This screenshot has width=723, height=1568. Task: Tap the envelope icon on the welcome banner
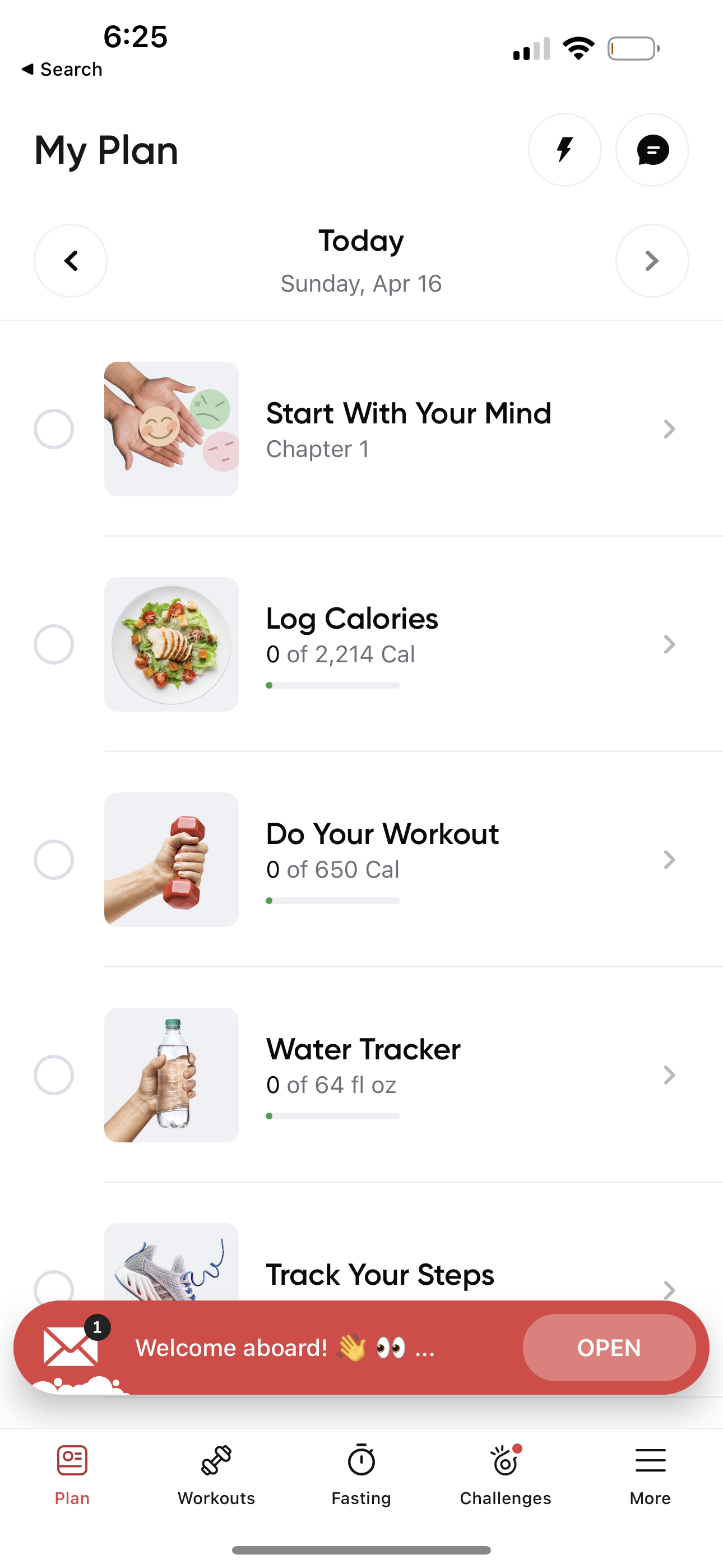70,1346
